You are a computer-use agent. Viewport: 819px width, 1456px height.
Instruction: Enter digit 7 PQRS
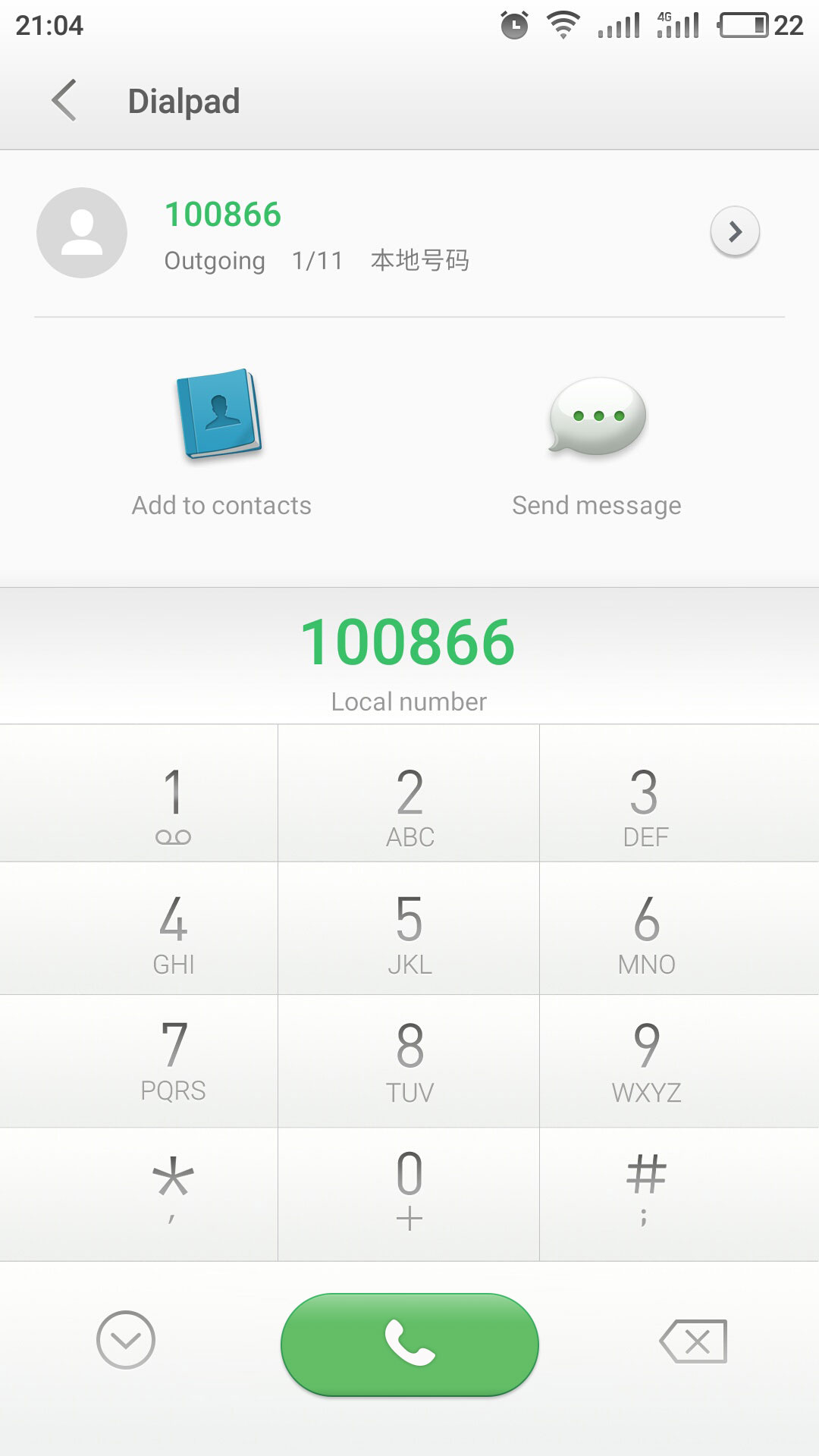[x=173, y=1060]
